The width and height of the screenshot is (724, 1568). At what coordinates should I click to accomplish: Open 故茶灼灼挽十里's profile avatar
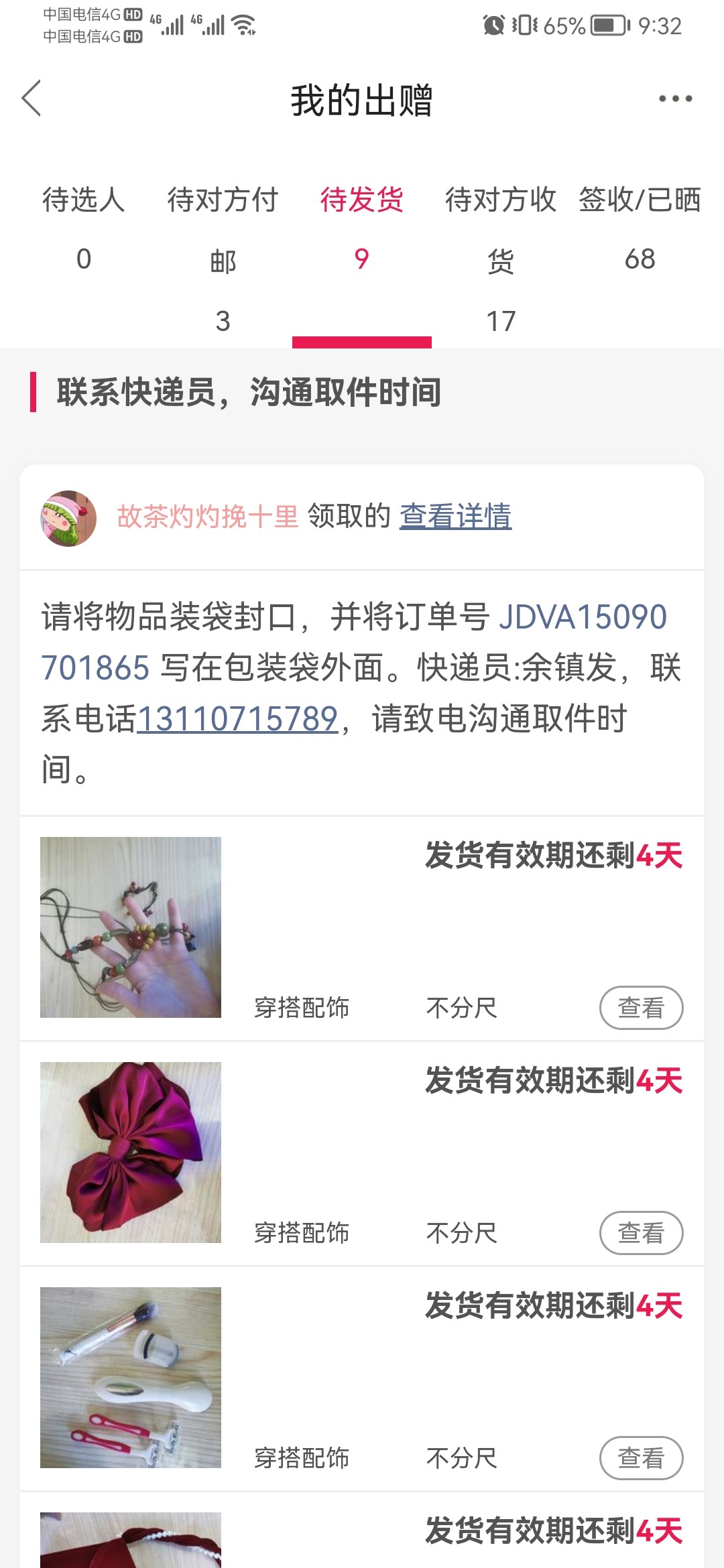click(68, 518)
